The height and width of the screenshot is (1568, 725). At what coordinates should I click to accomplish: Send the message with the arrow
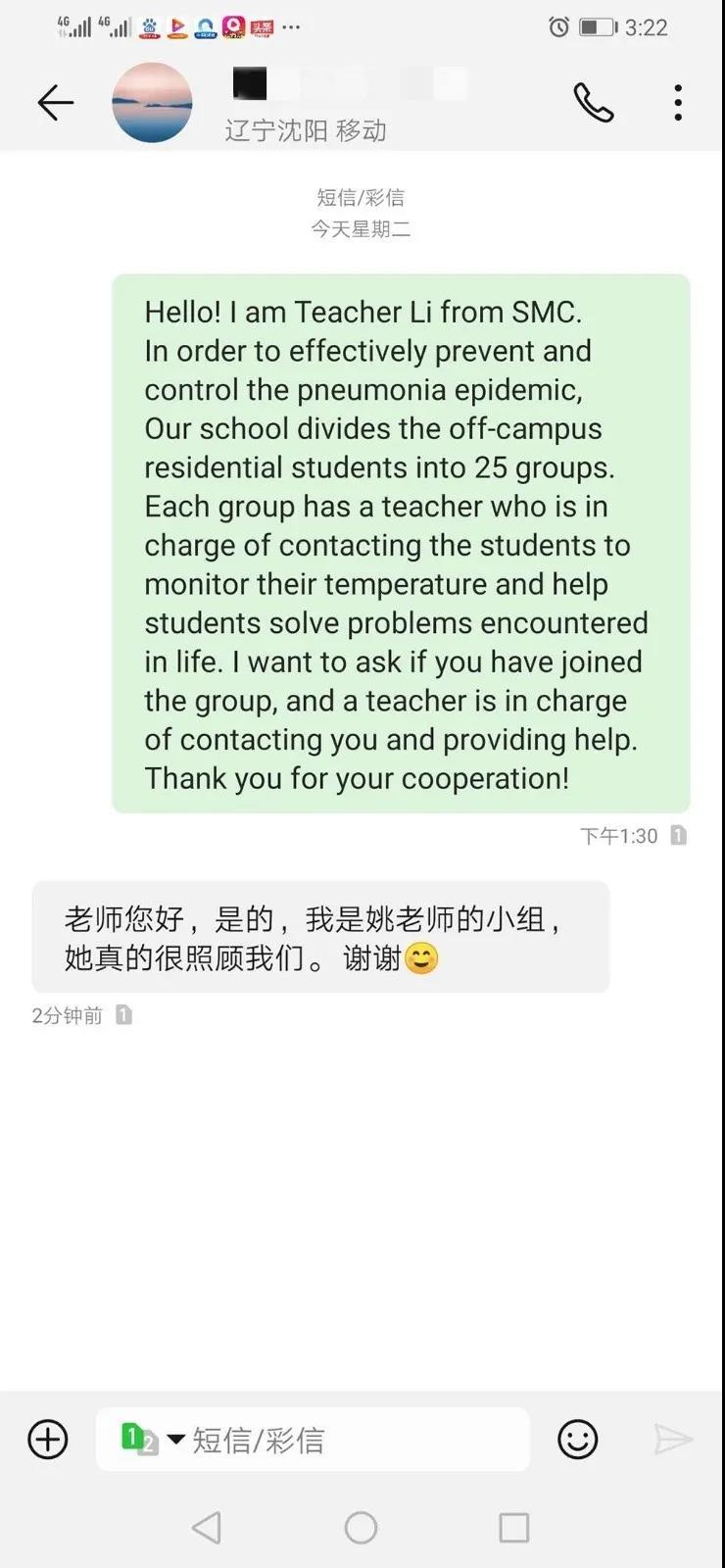673,1440
